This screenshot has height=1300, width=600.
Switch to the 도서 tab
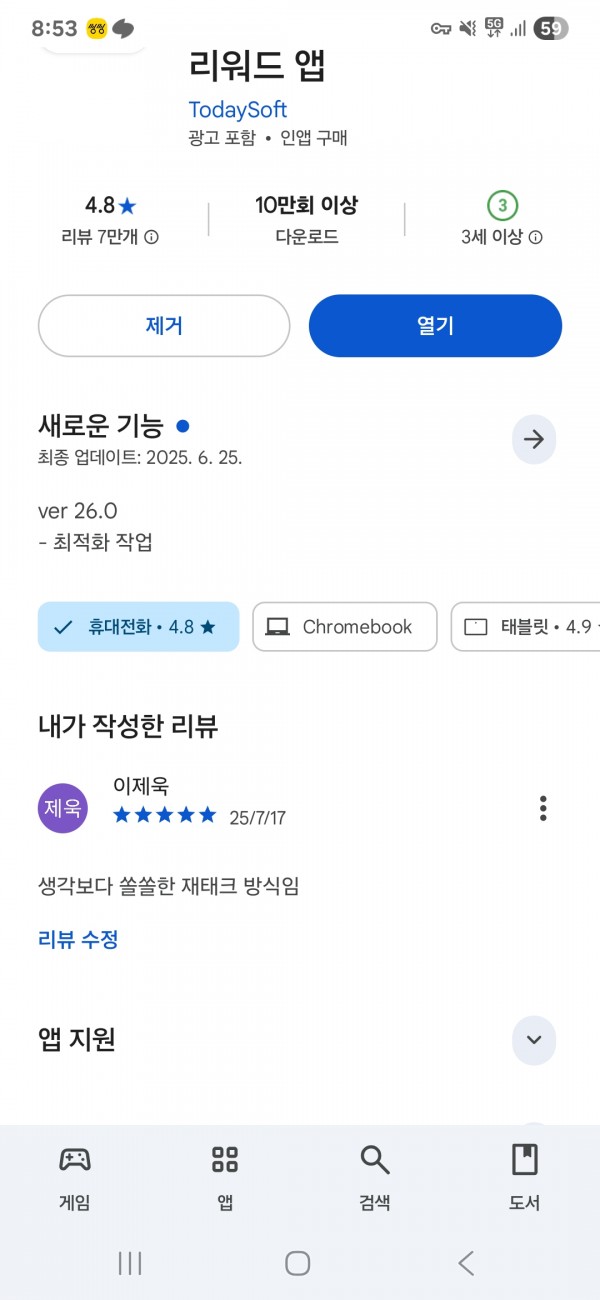tap(525, 1178)
